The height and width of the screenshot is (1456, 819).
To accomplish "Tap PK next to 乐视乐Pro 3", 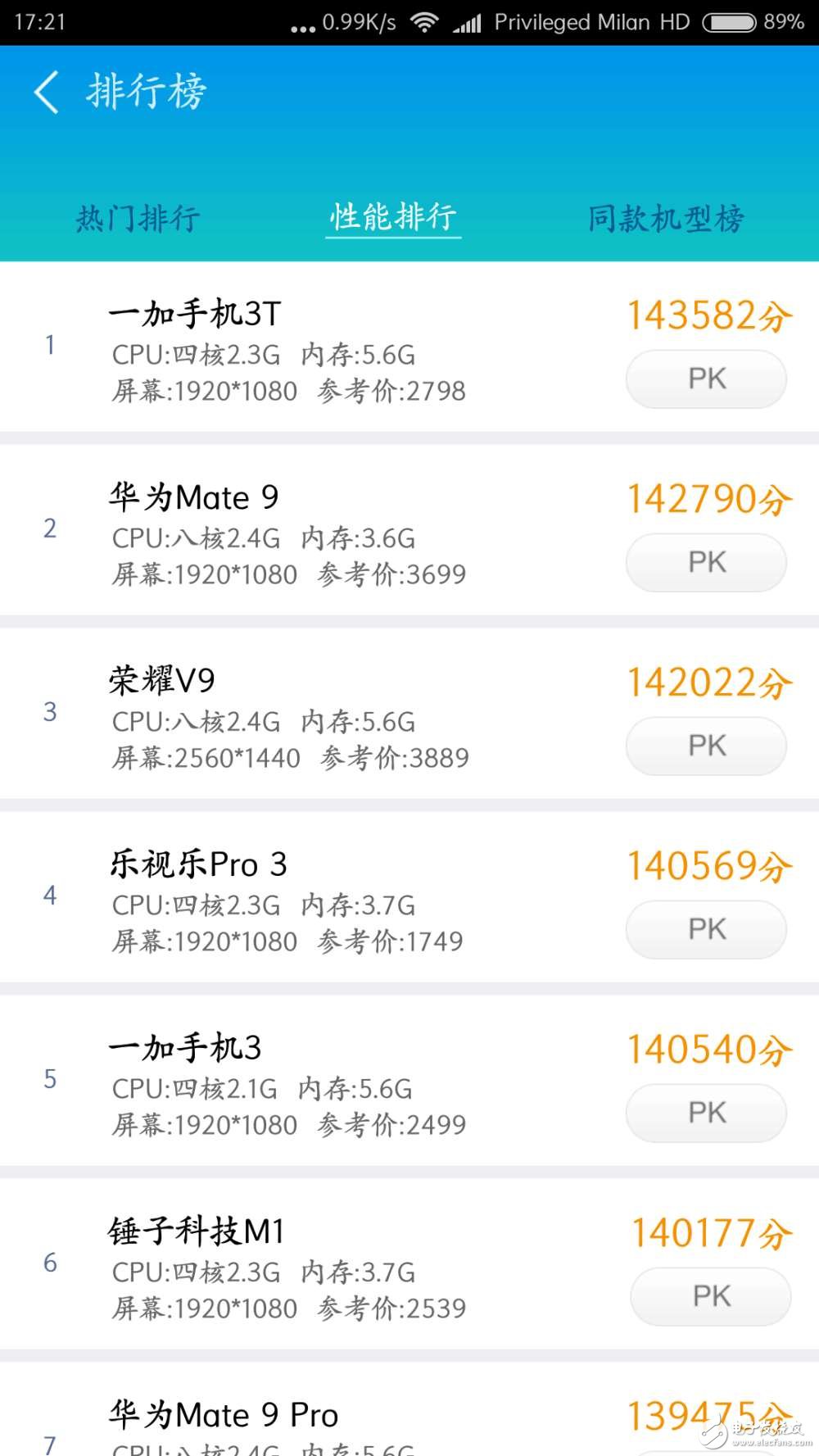I will [705, 928].
